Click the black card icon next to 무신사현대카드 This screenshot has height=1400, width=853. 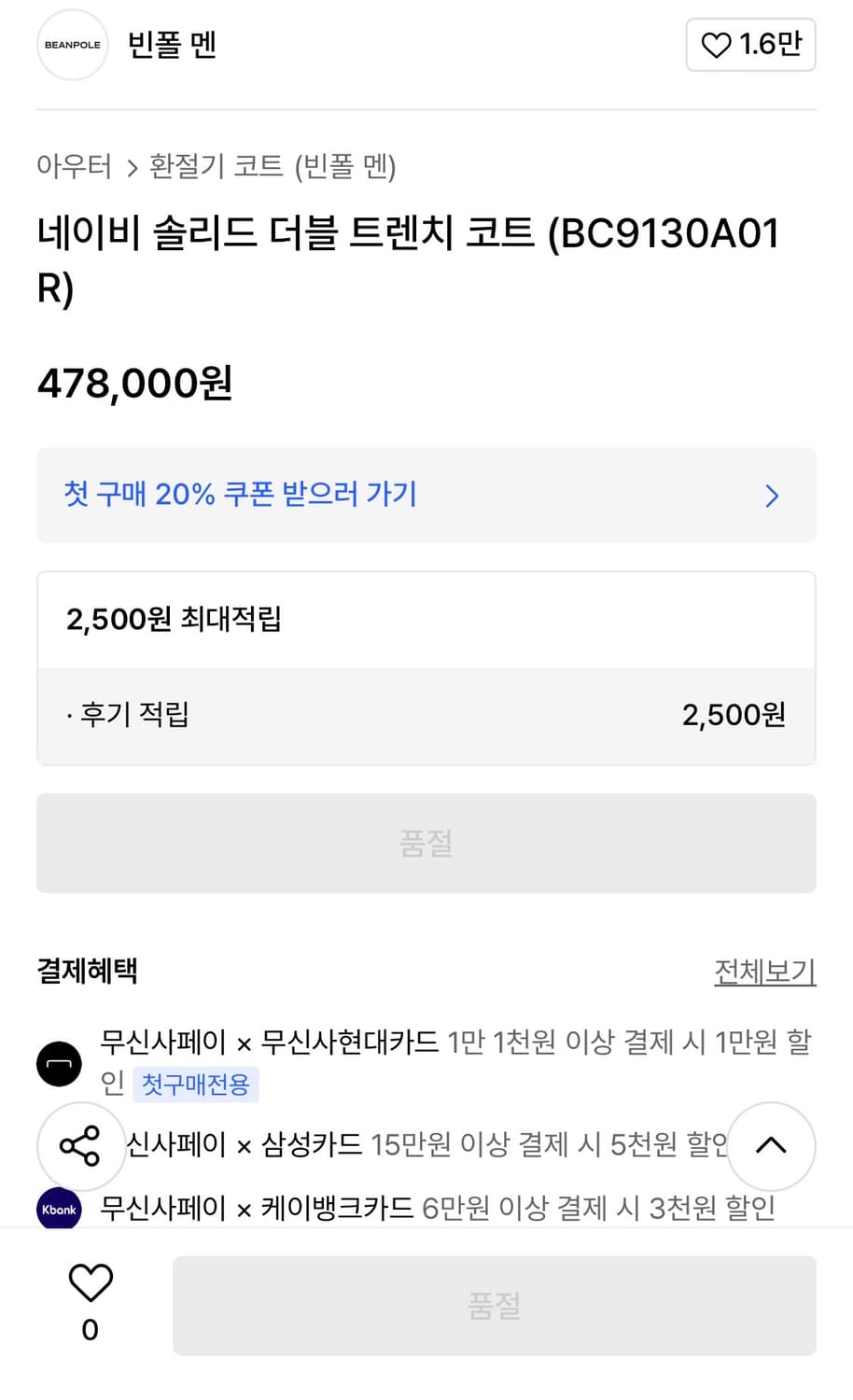(x=59, y=1063)
